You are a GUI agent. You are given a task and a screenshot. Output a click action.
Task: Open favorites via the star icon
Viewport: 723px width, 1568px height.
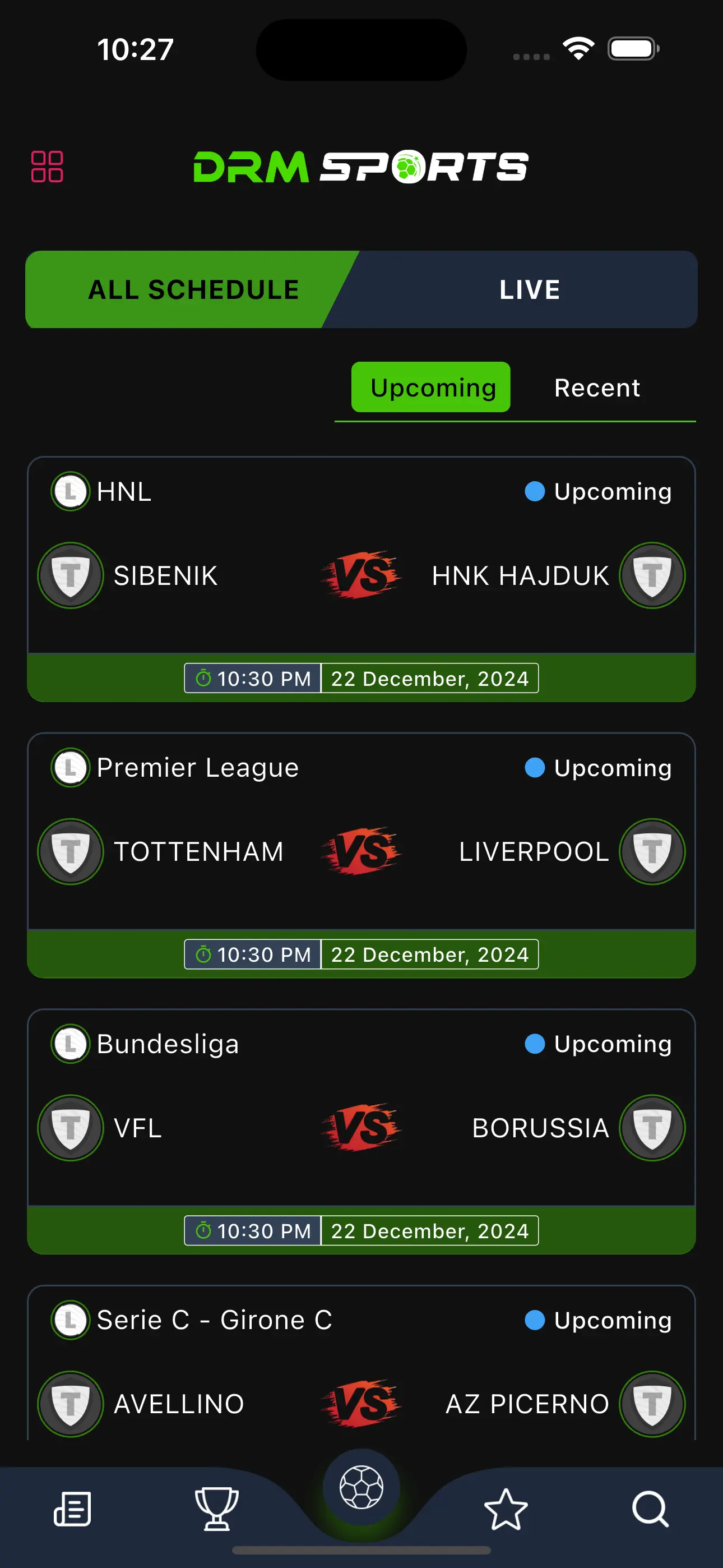[x=506, y=1509]
